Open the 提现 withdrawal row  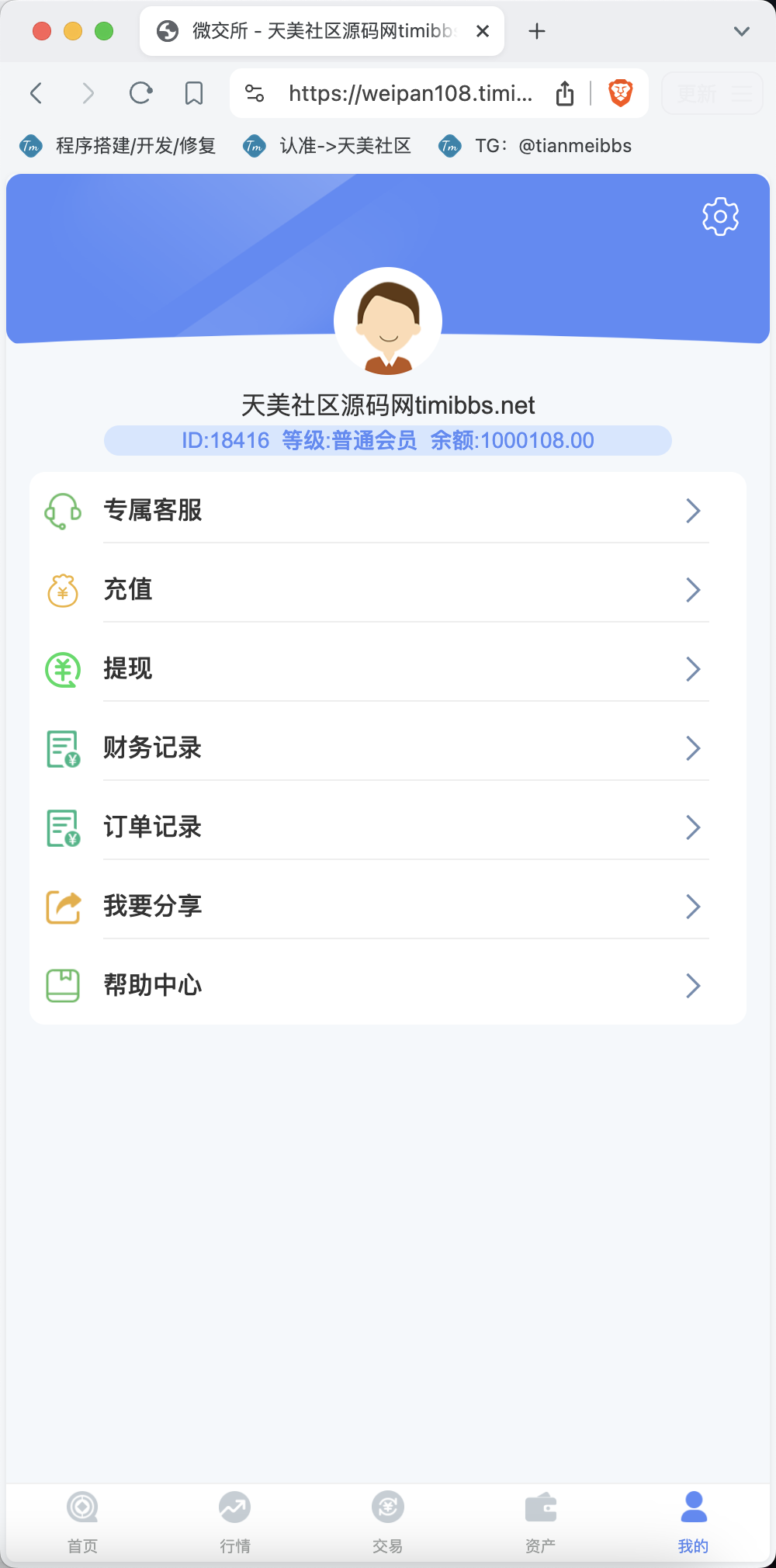click(388, 669)
